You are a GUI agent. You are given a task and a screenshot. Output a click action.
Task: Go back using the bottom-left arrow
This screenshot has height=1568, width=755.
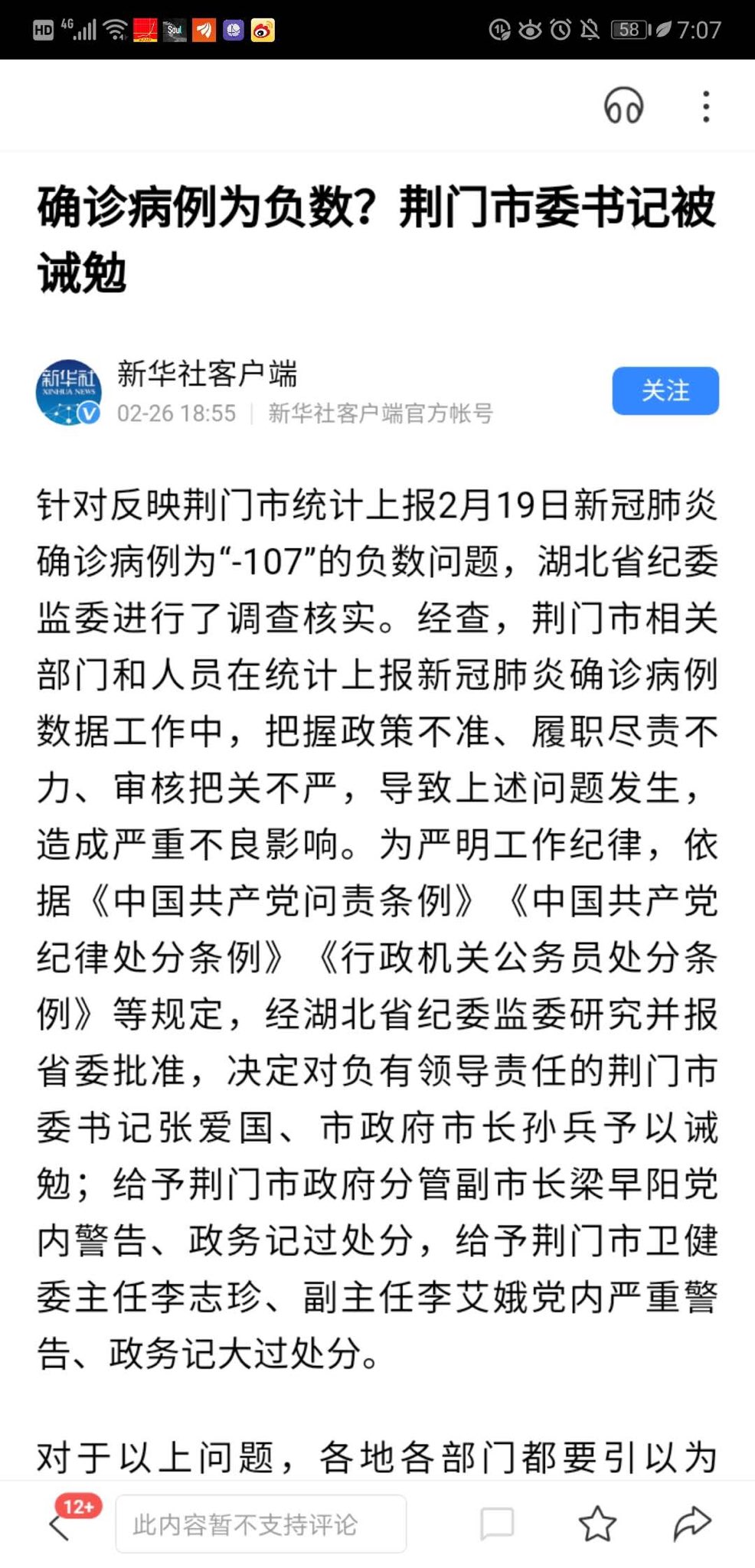click(60, 1526)
